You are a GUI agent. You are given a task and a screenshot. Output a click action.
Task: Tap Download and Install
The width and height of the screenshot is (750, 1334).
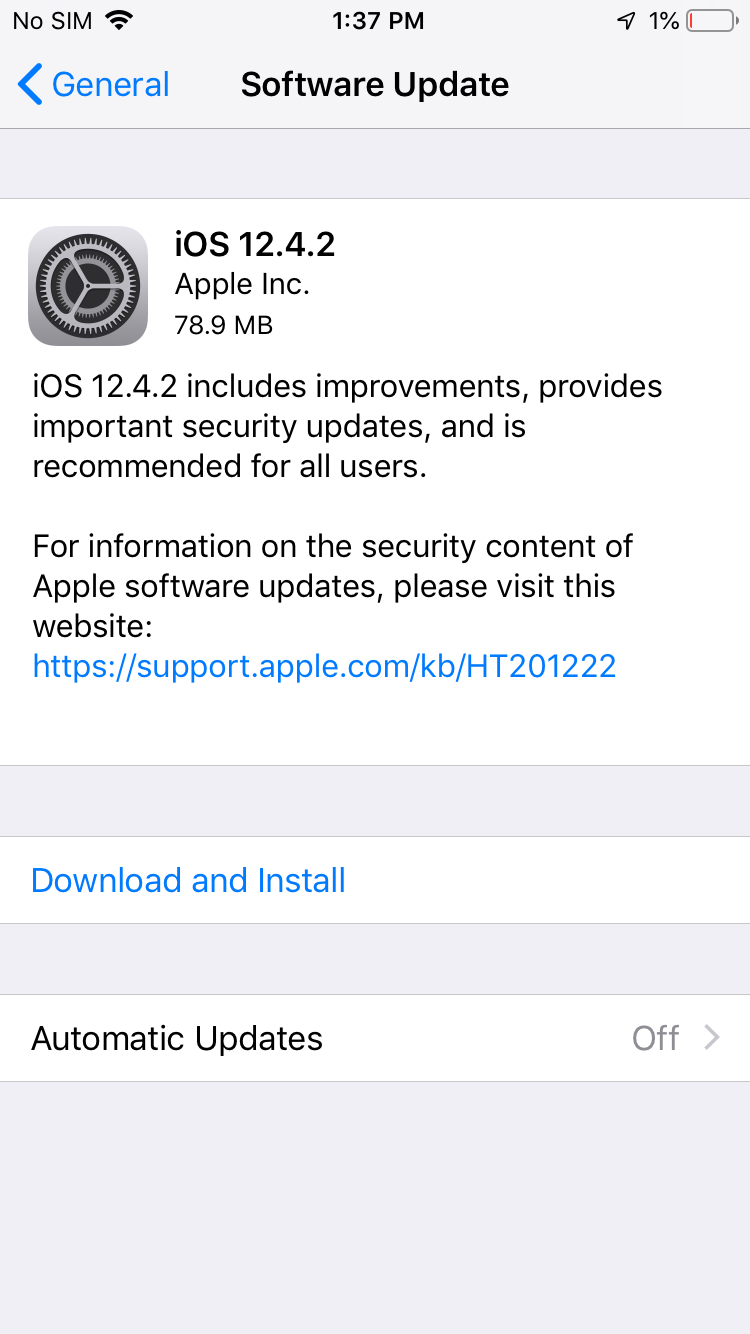click(x=188, y=880)
